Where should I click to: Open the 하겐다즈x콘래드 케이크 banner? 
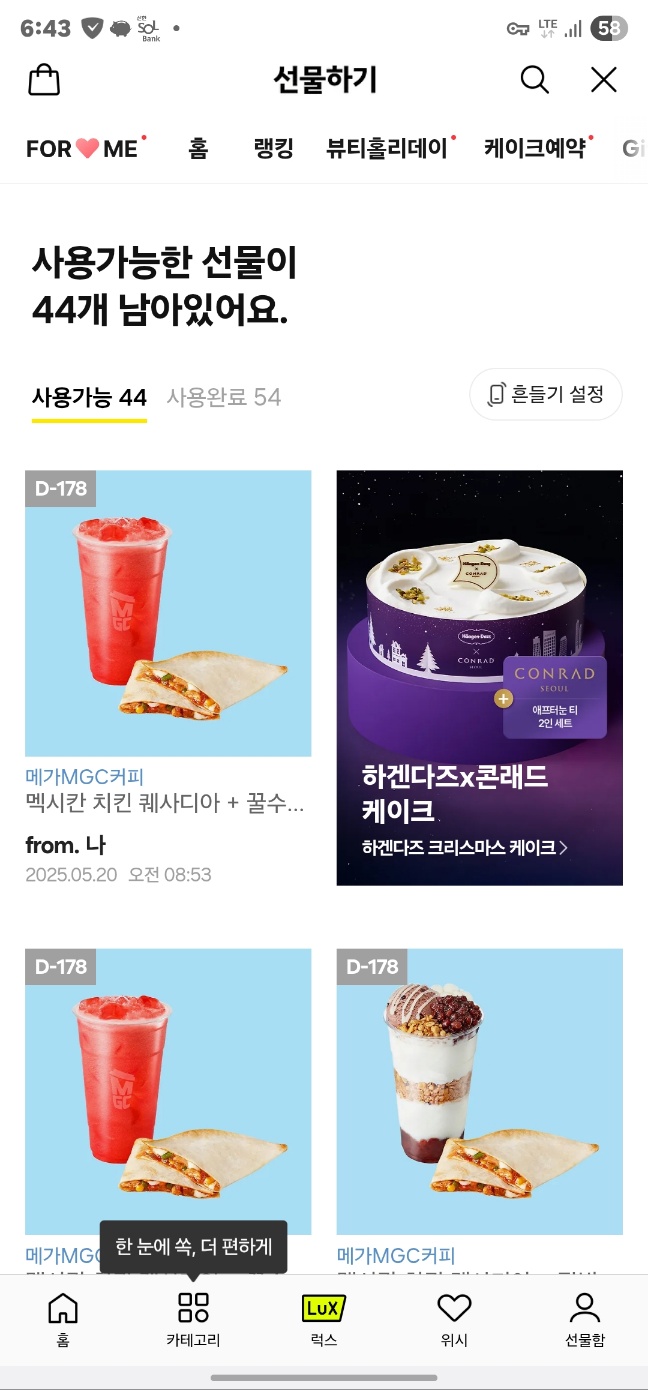coord(480,677)
